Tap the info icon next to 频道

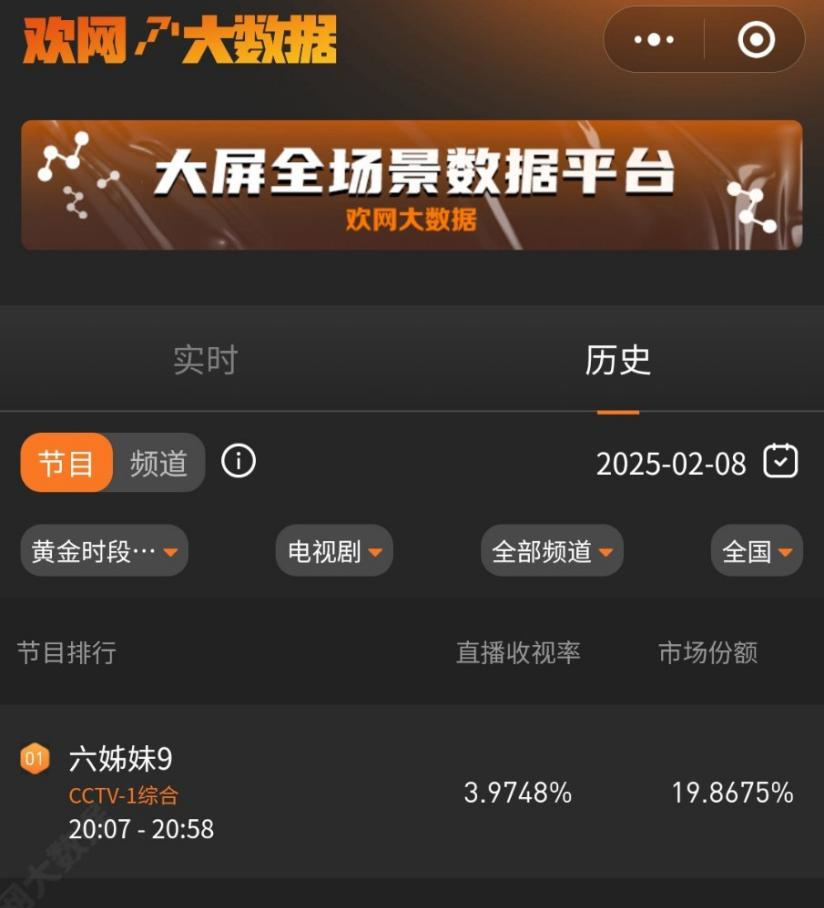(238, 461)
